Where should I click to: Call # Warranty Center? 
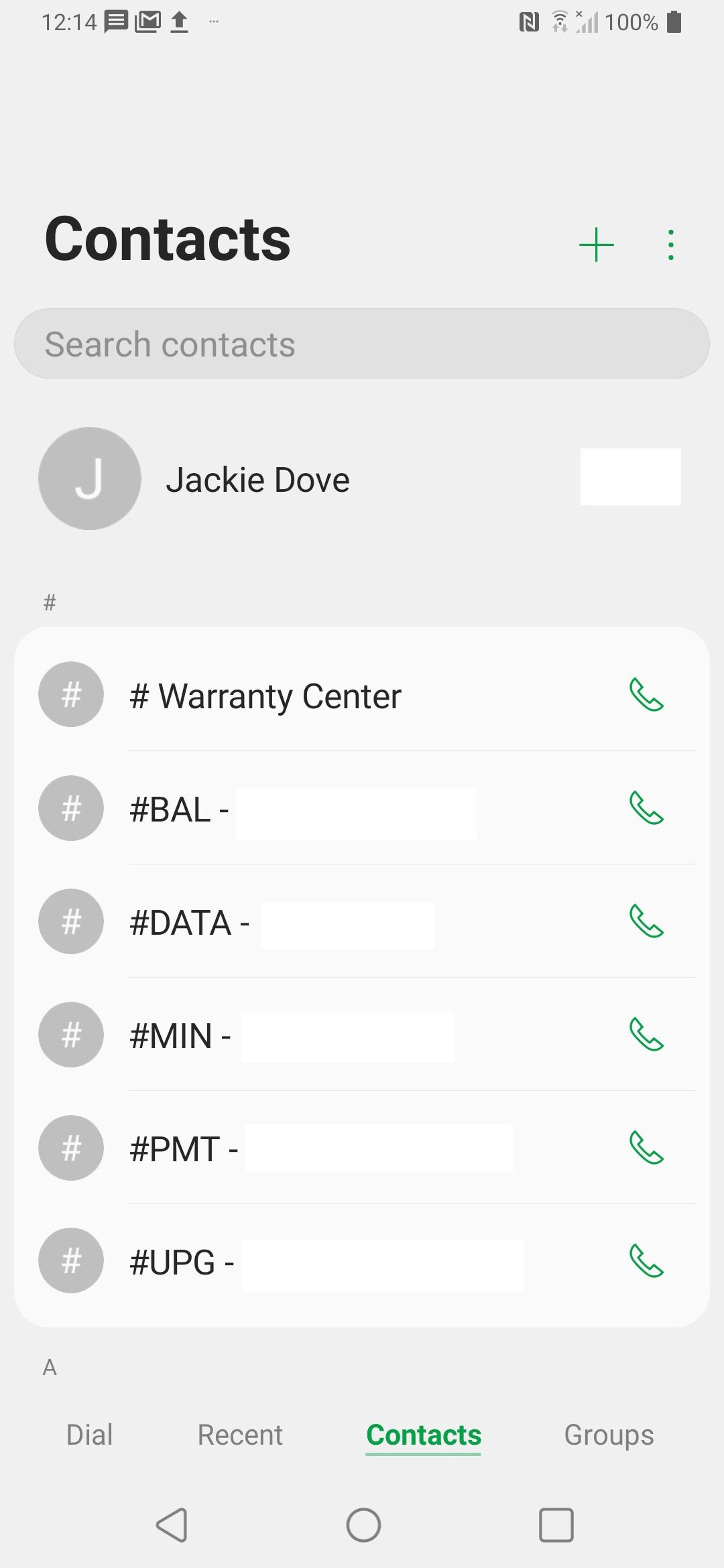tap(646, 695)
